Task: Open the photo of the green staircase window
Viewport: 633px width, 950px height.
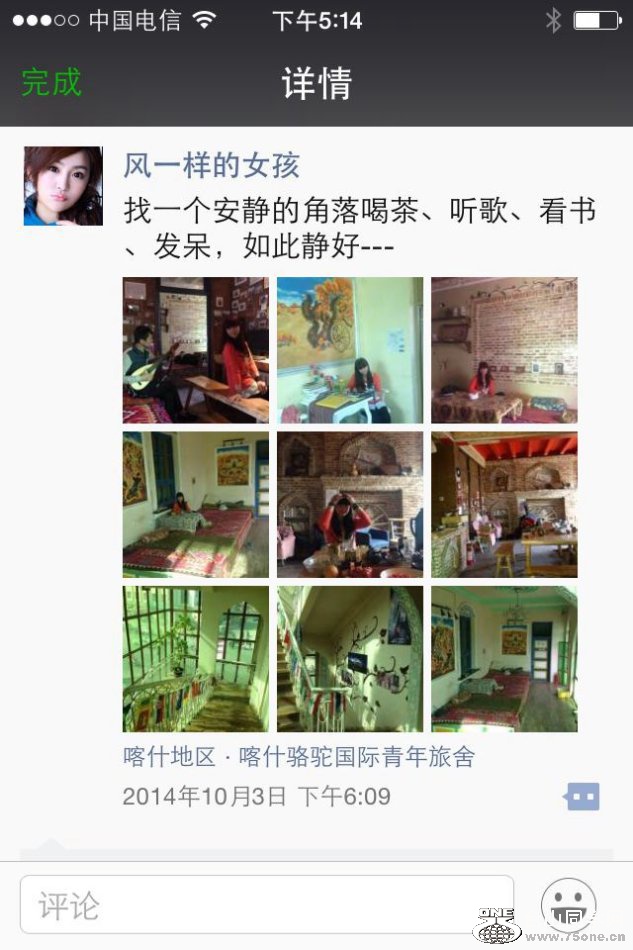Action: click(196, 659)
